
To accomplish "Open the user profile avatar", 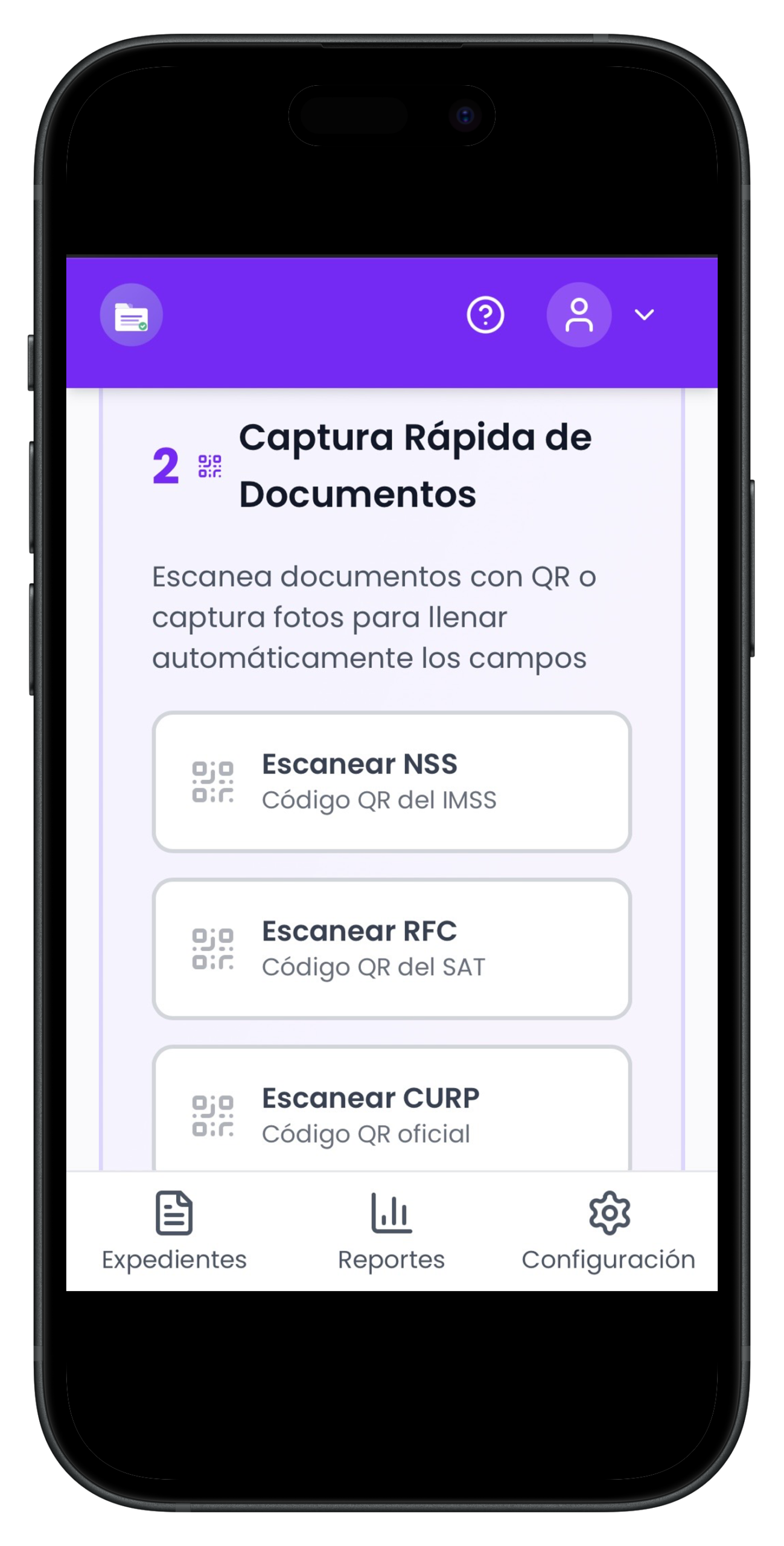I will 578,315.
